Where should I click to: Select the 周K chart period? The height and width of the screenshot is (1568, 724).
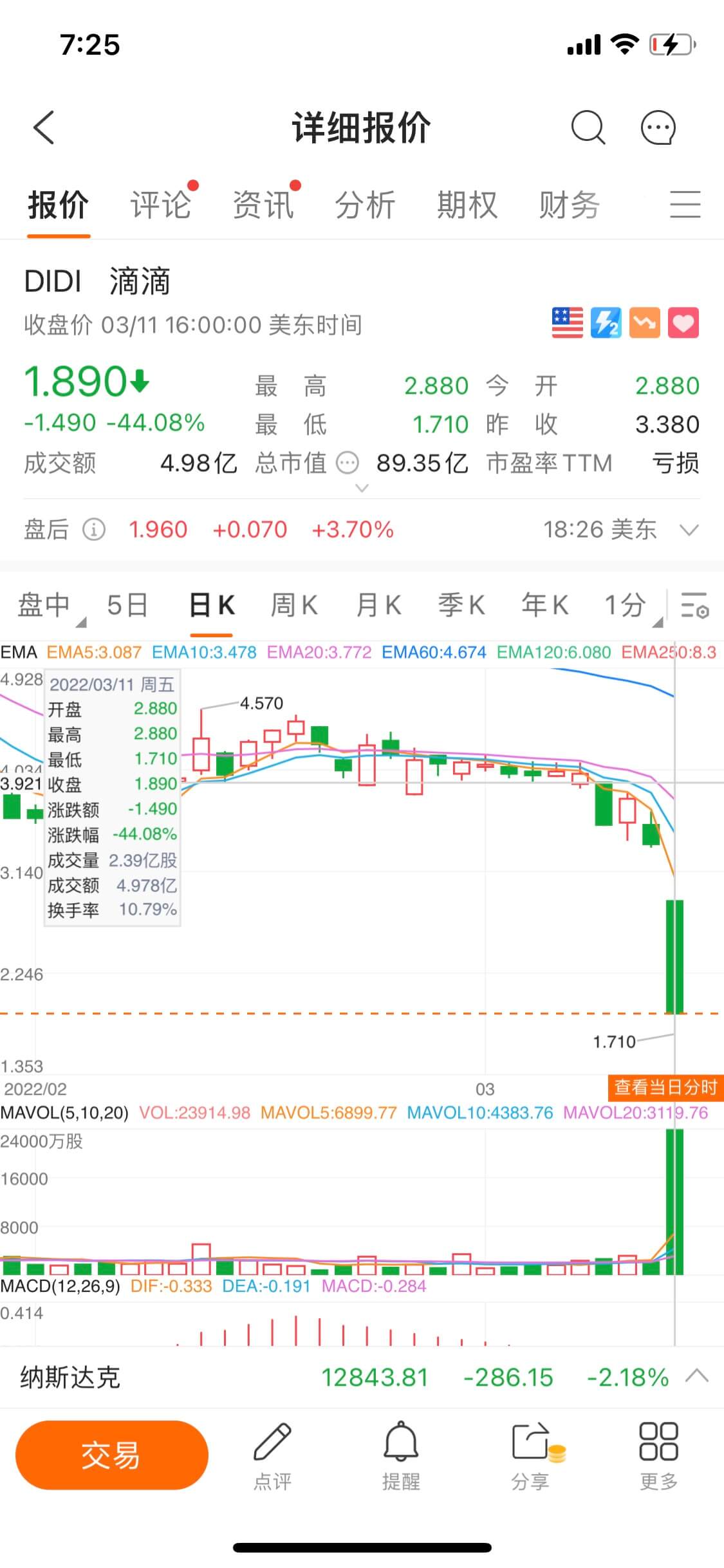point(294,605)
